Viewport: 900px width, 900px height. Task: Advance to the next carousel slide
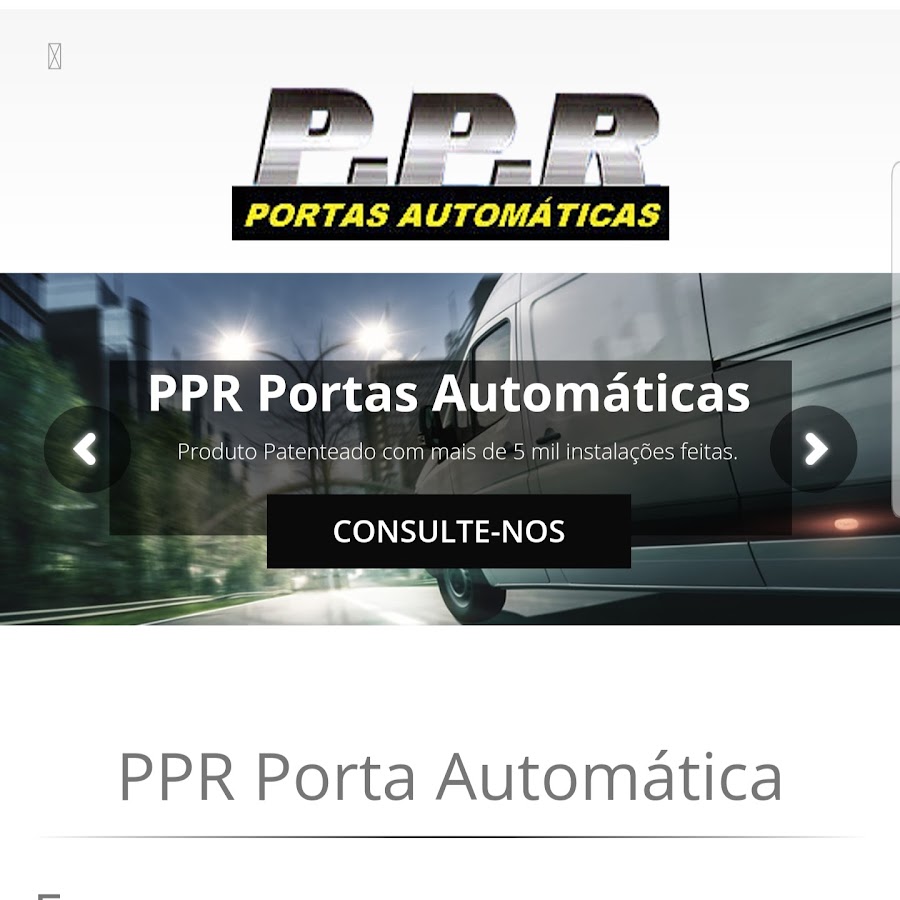[814, 449]
